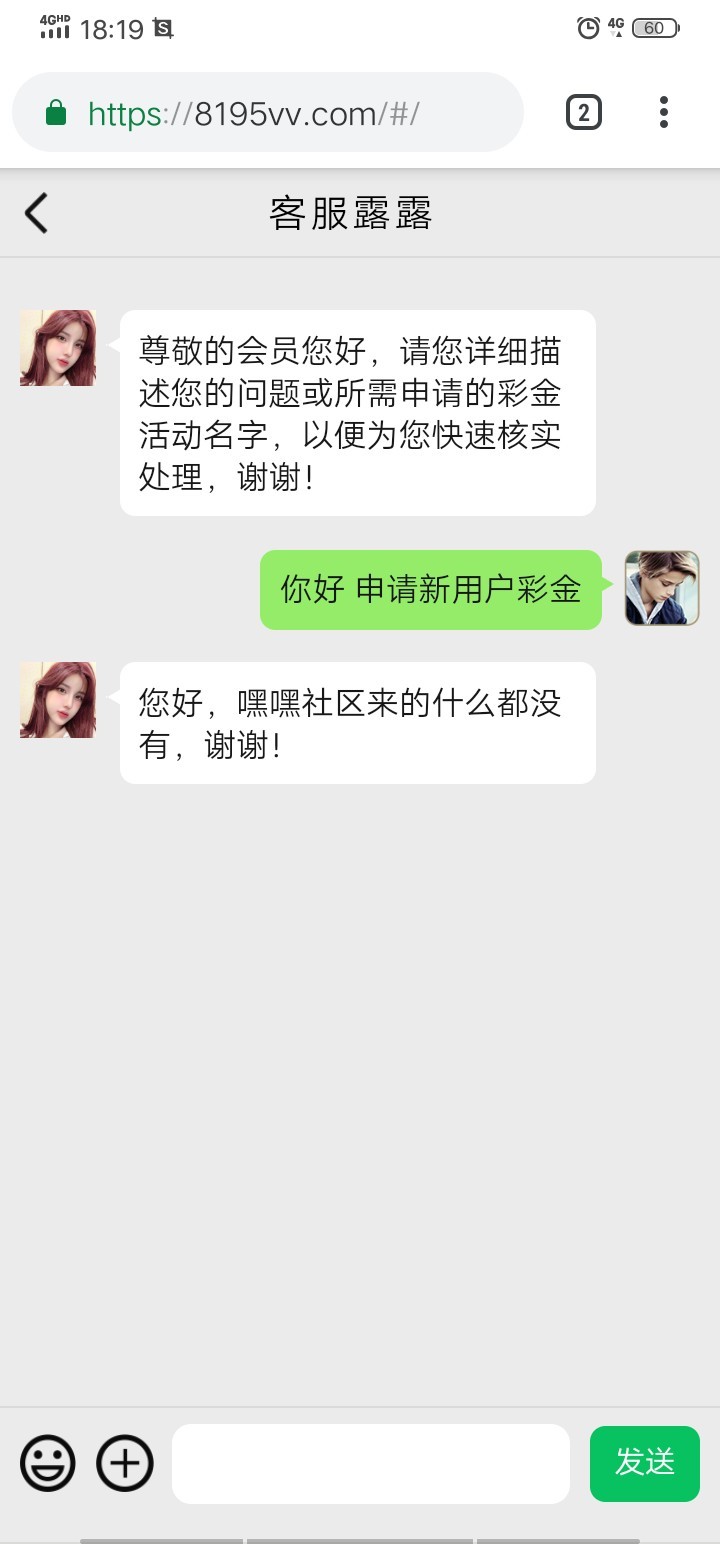Go back from the 客服露露 chat
Screen dimensions: 720x1544
coord(36,213)
